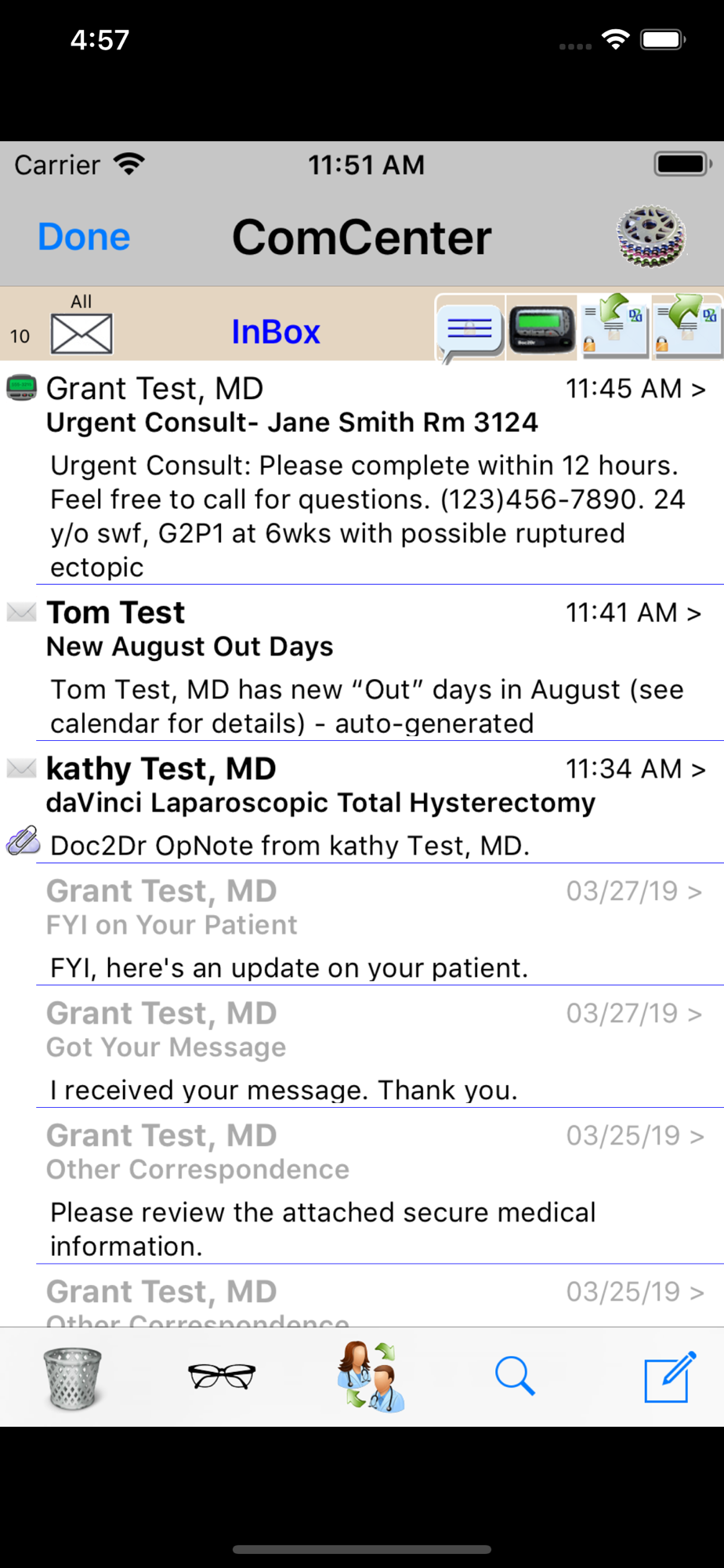Search messages with the magnifier icon
This screenshot has height=1568, width=724.
coord(515,1377)
